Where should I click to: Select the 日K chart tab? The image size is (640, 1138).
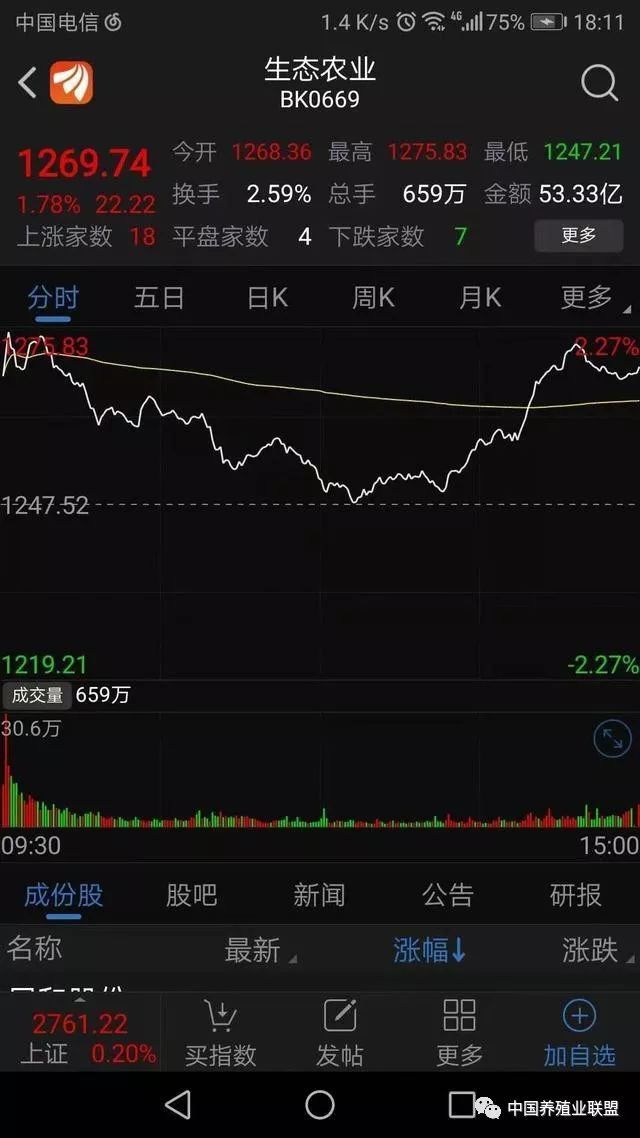[x=267, y=297]
